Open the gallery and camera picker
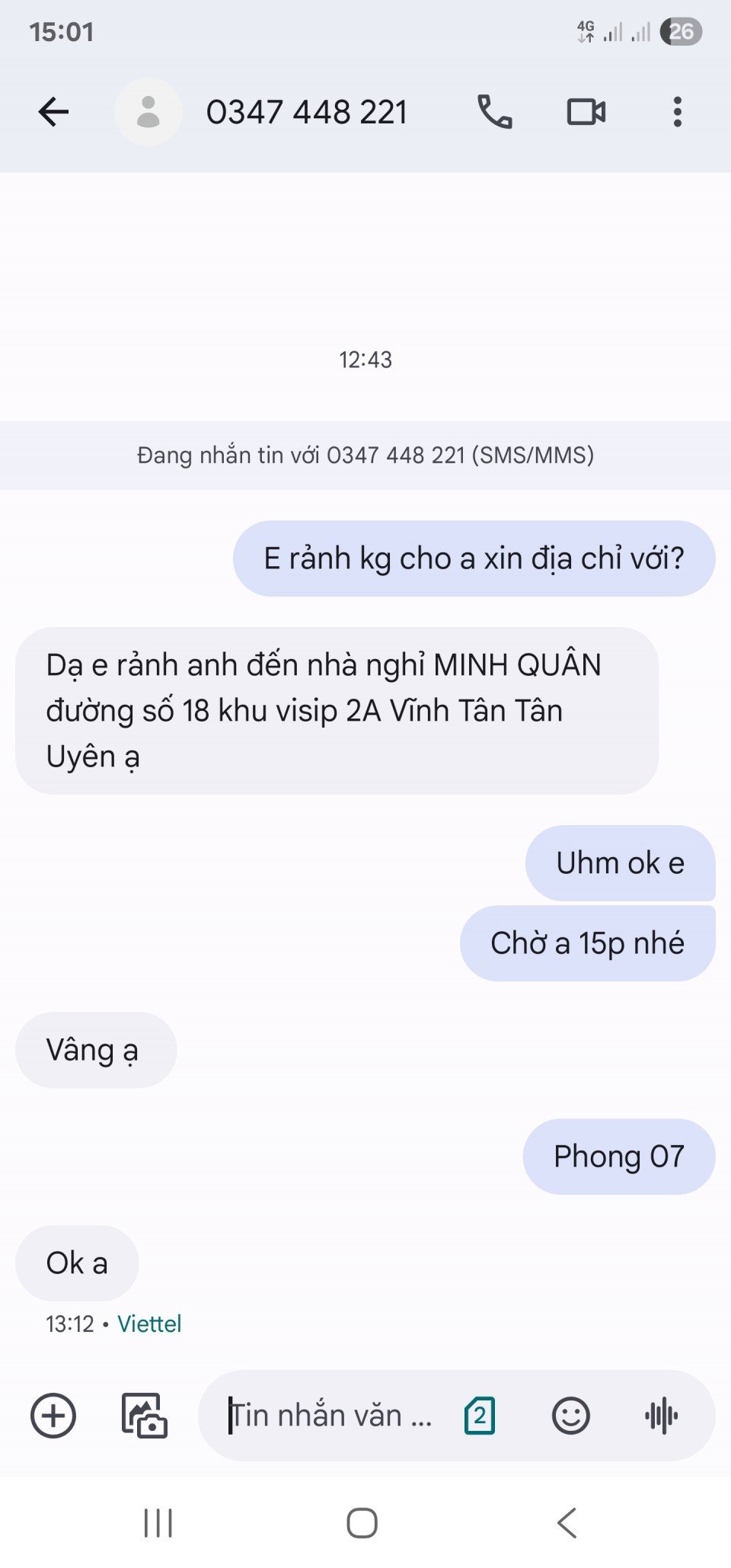 tap(144, 1416)
